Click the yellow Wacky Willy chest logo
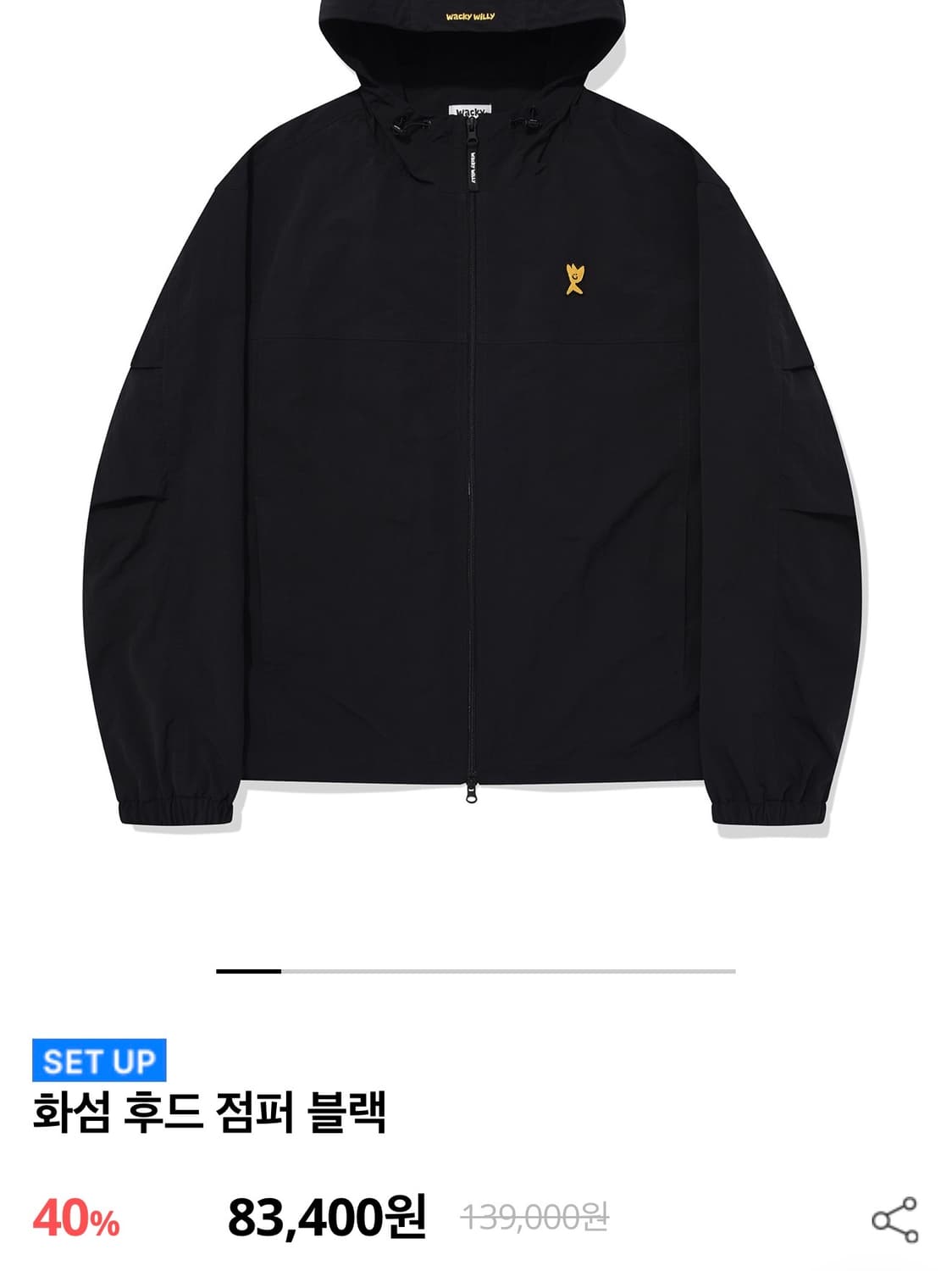The height and width of the screenshot is (1271, 952). [576, 280]
